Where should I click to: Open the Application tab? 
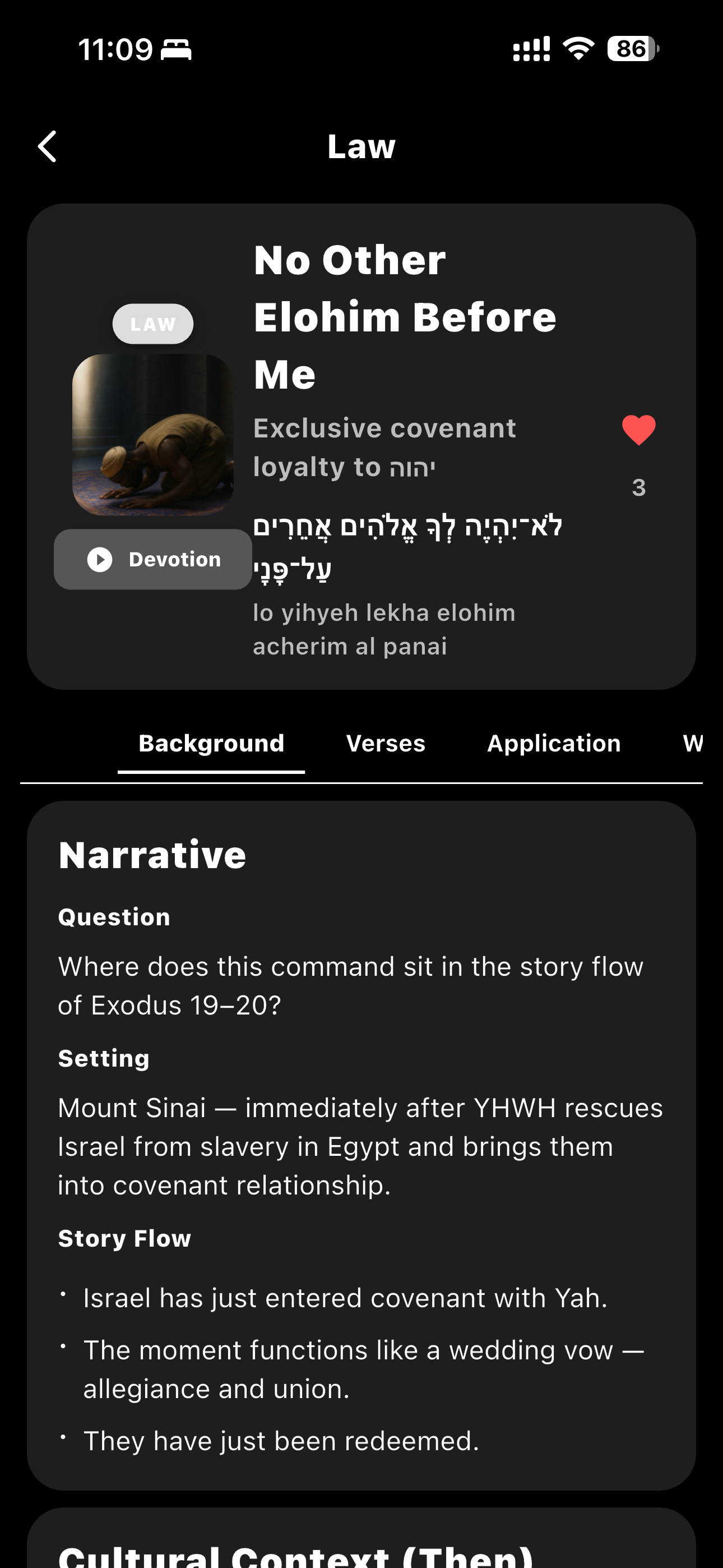point(553,743)
